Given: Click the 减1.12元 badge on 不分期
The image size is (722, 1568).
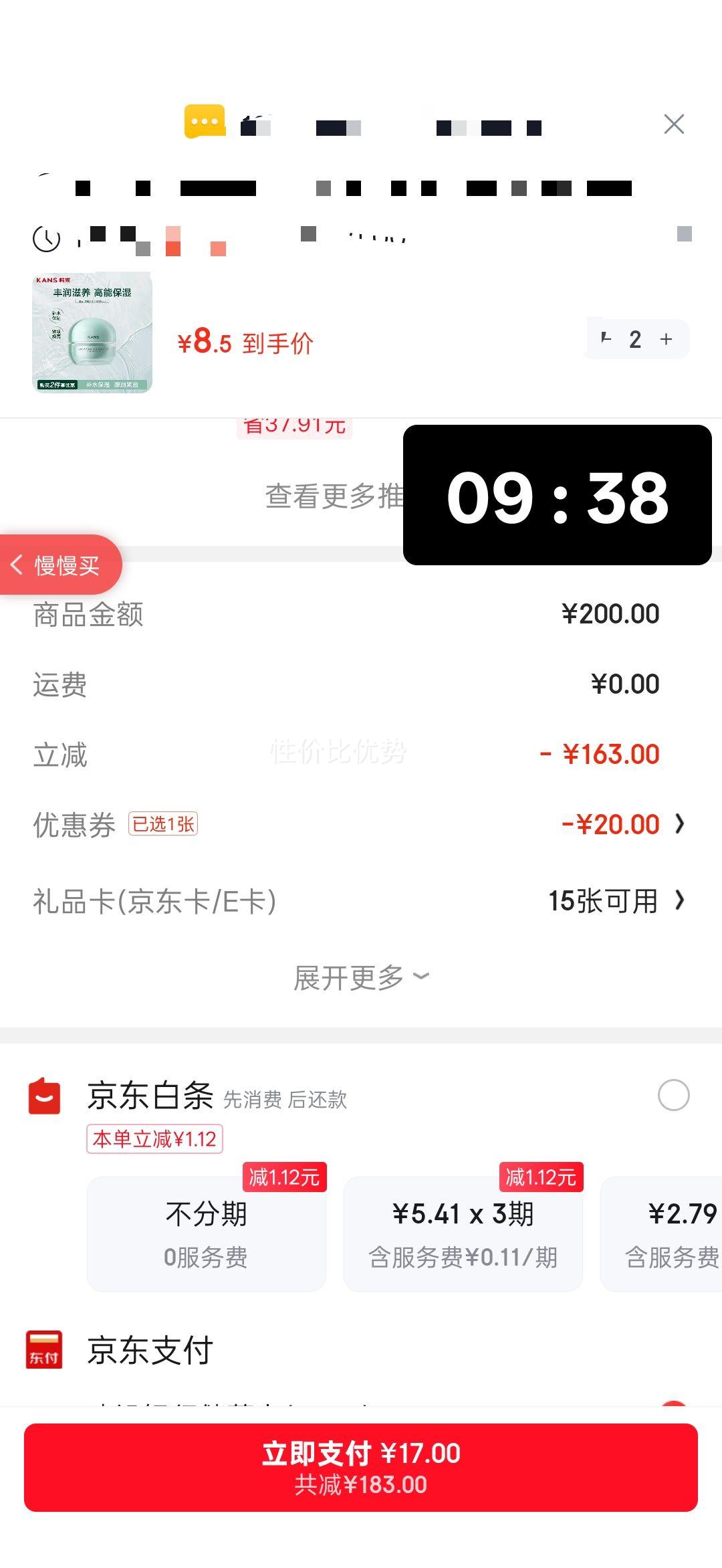Looking at the screenshot, I should [283, 1177].
